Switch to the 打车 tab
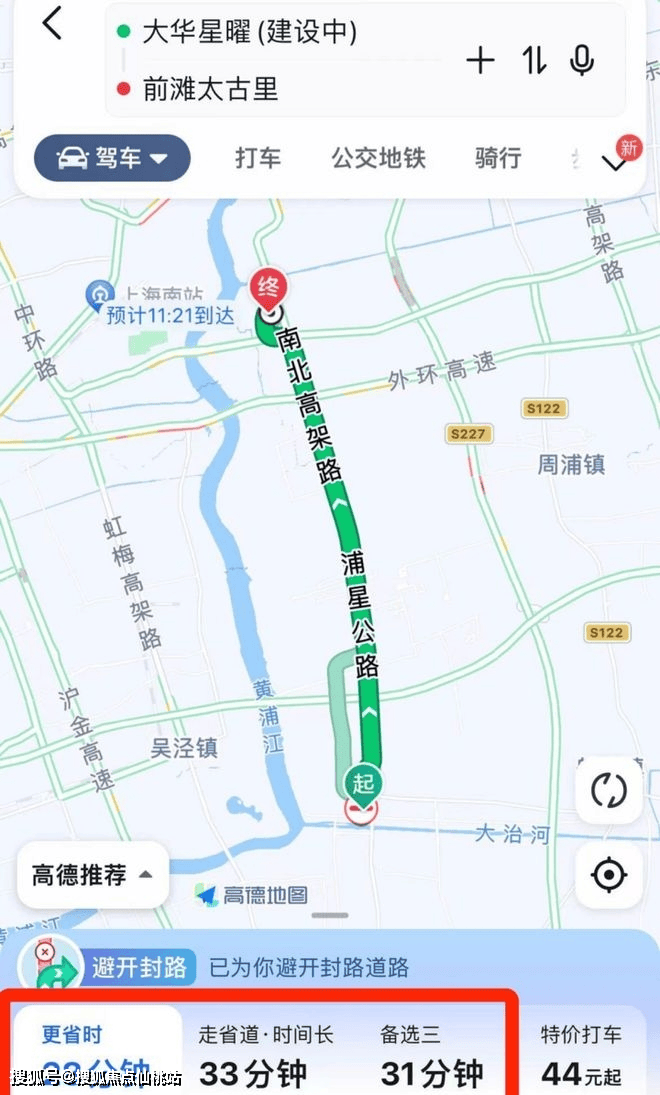Screen dimensions: 660x1095 coord(258,159)
